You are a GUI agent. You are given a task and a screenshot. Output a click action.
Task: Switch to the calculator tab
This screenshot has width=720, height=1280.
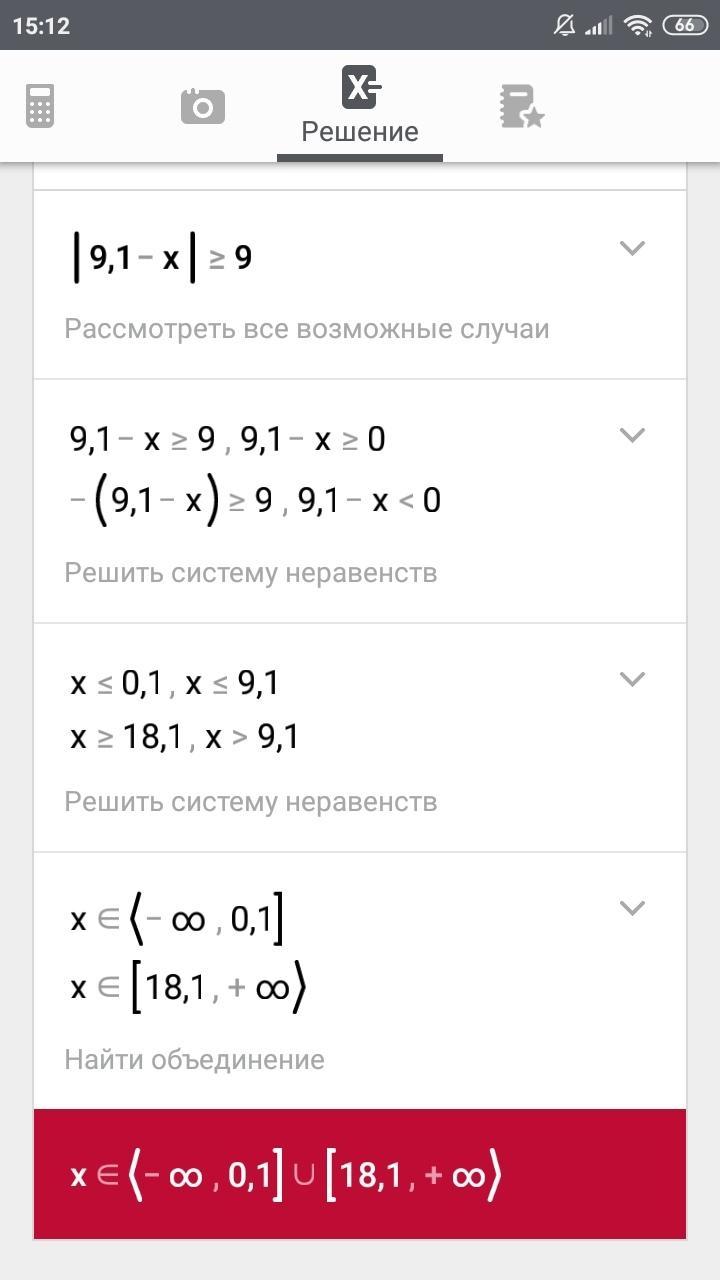coord(40,106)
